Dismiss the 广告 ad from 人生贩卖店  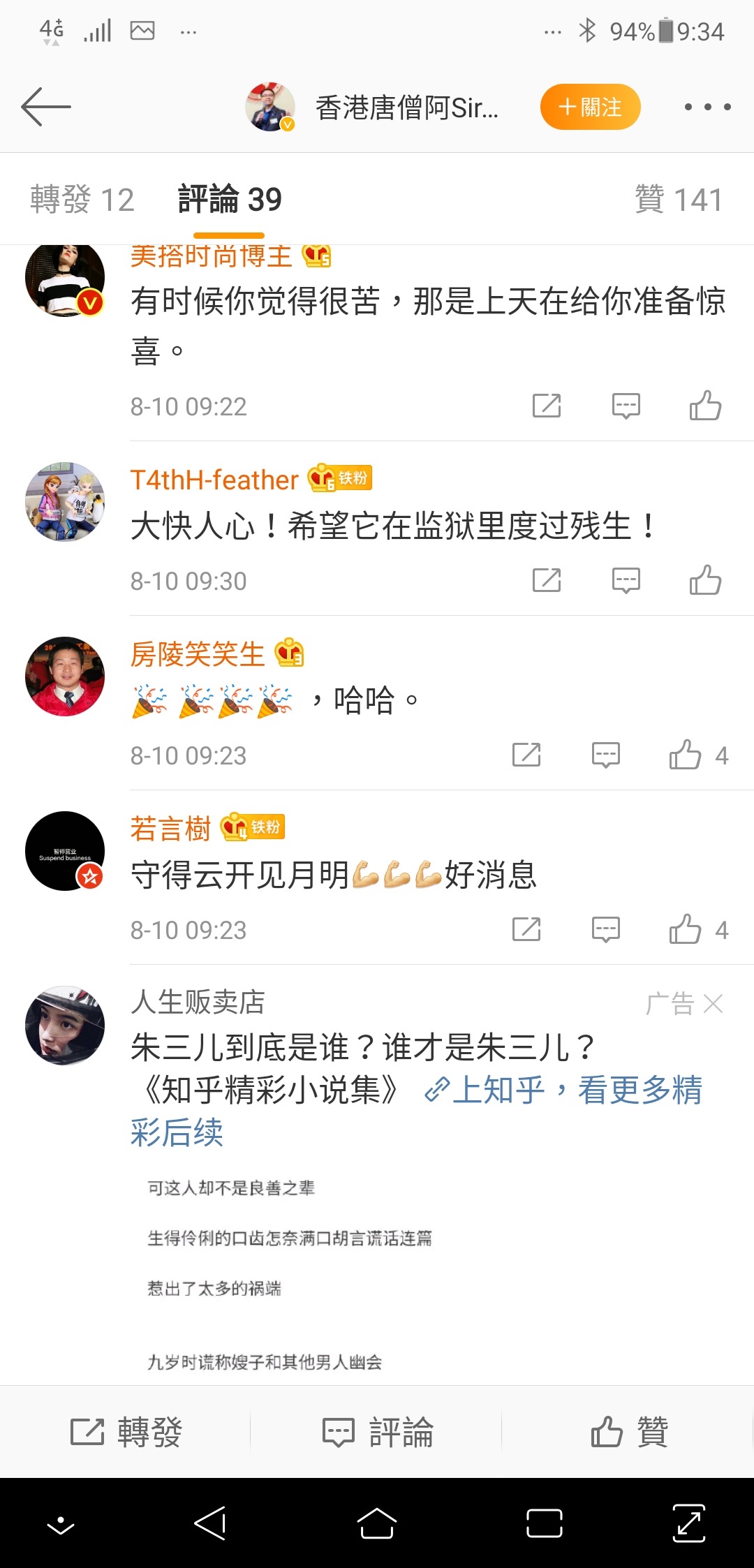[x=714, y=1004]
